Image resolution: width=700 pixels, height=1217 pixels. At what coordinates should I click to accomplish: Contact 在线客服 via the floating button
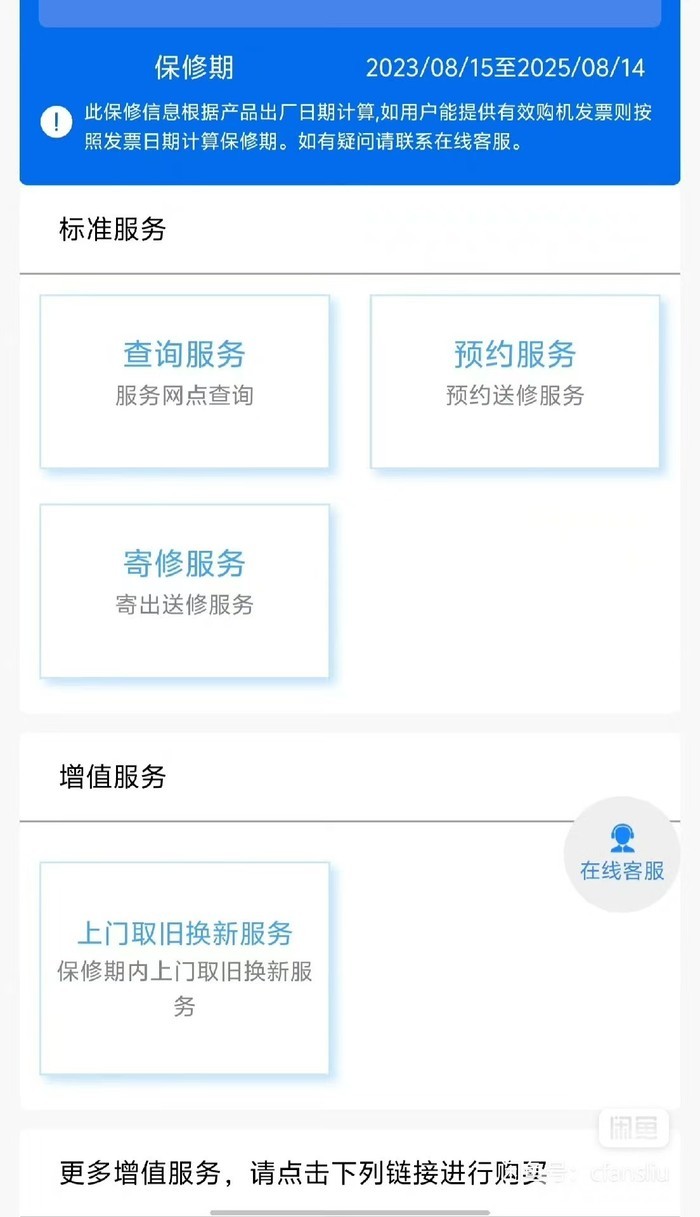pos(622,854)
